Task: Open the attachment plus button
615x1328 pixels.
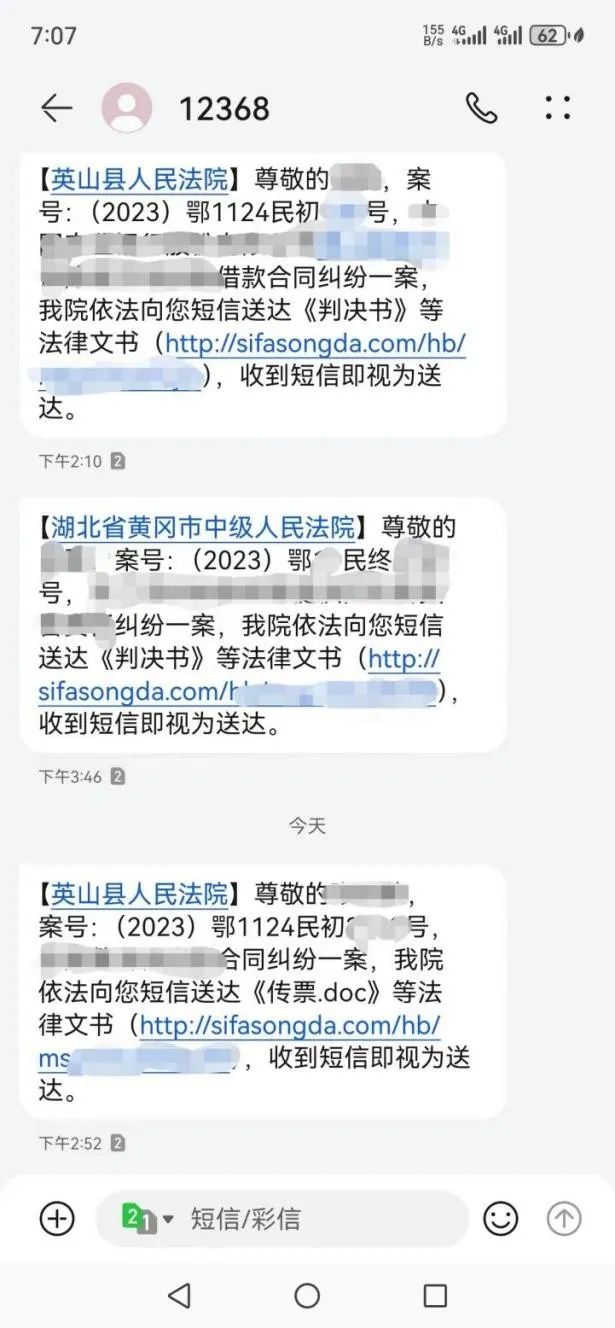Action: pyautogui.click(x=57, y=1218)
